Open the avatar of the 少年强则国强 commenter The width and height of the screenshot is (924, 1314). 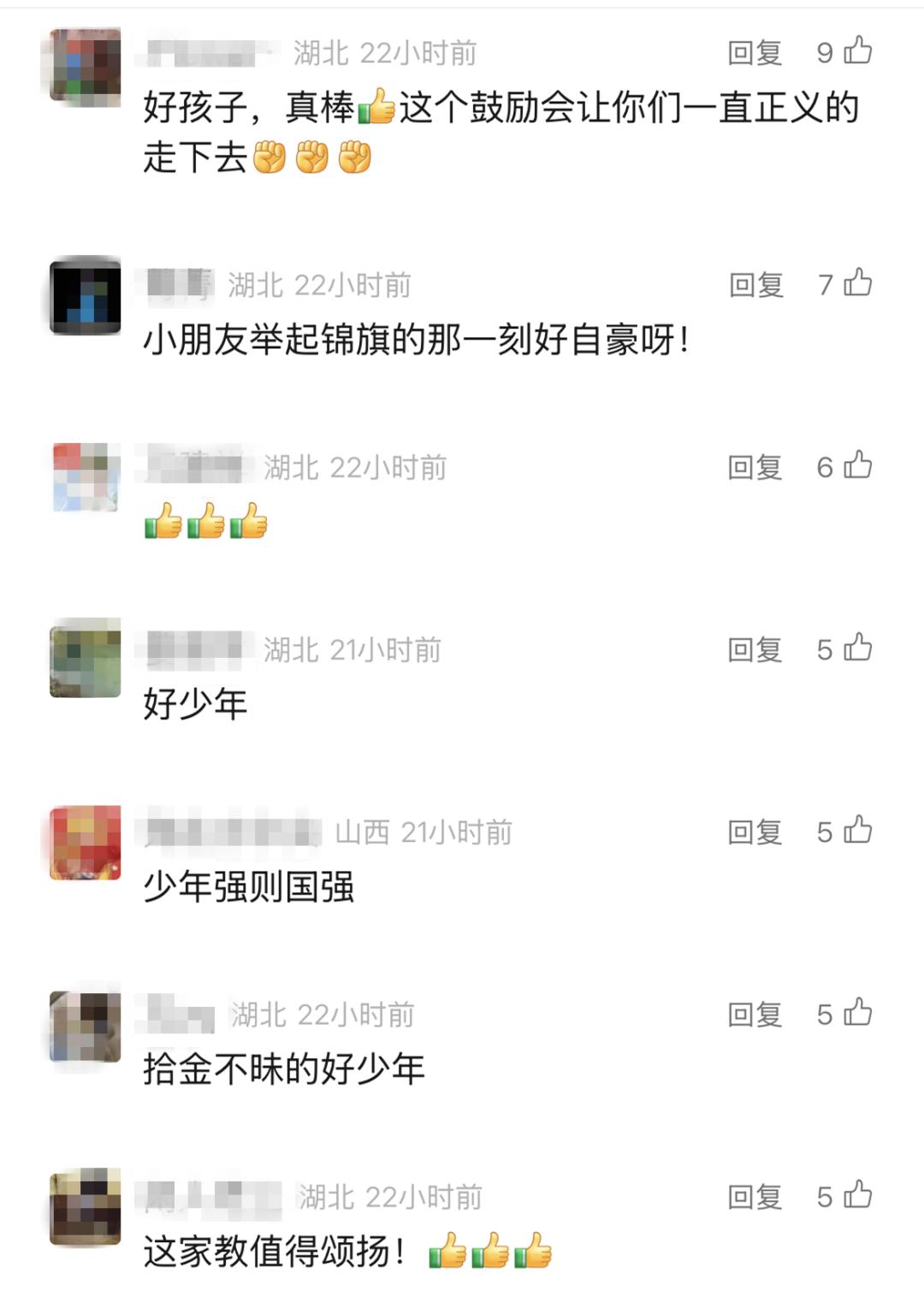[x=86, y=843]
